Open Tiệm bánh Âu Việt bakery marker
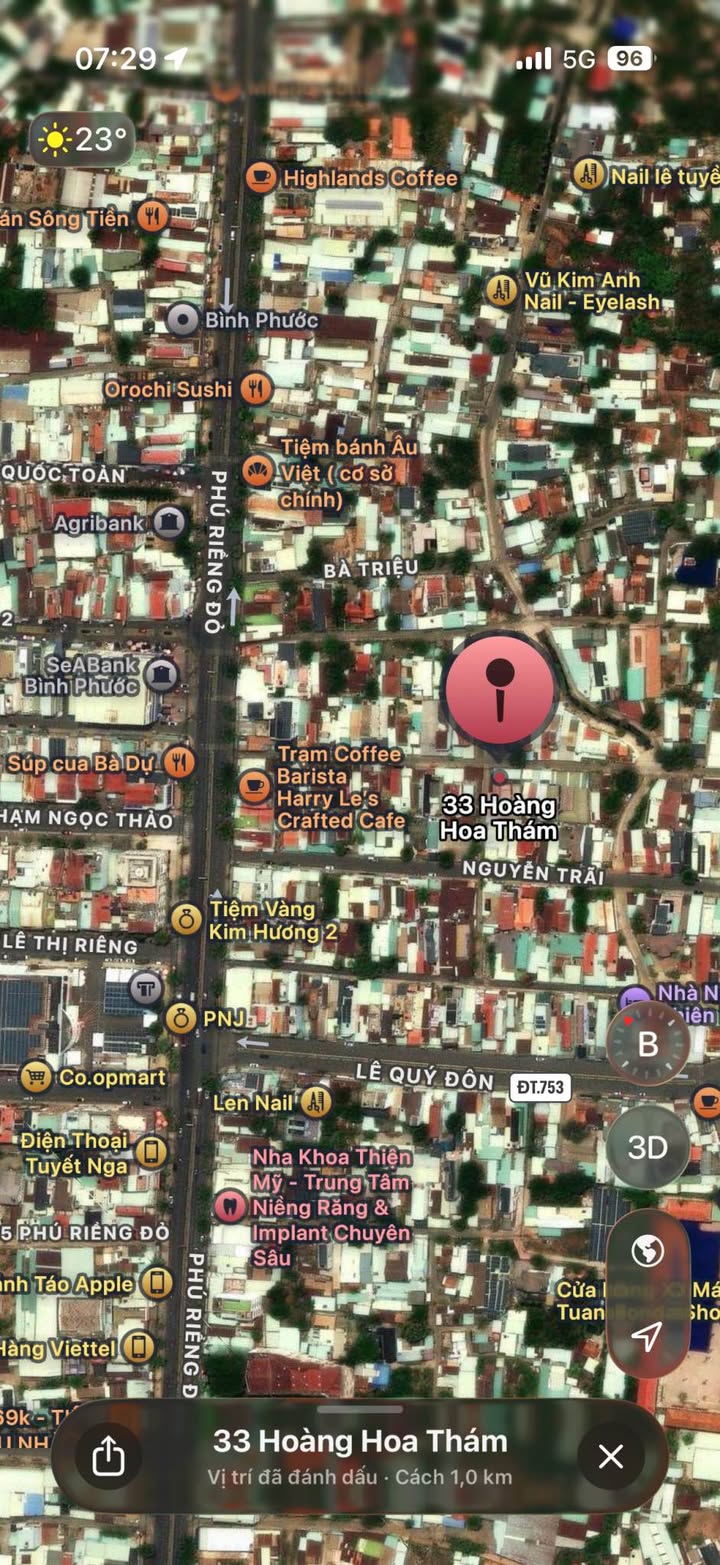 tap(258, 470)
